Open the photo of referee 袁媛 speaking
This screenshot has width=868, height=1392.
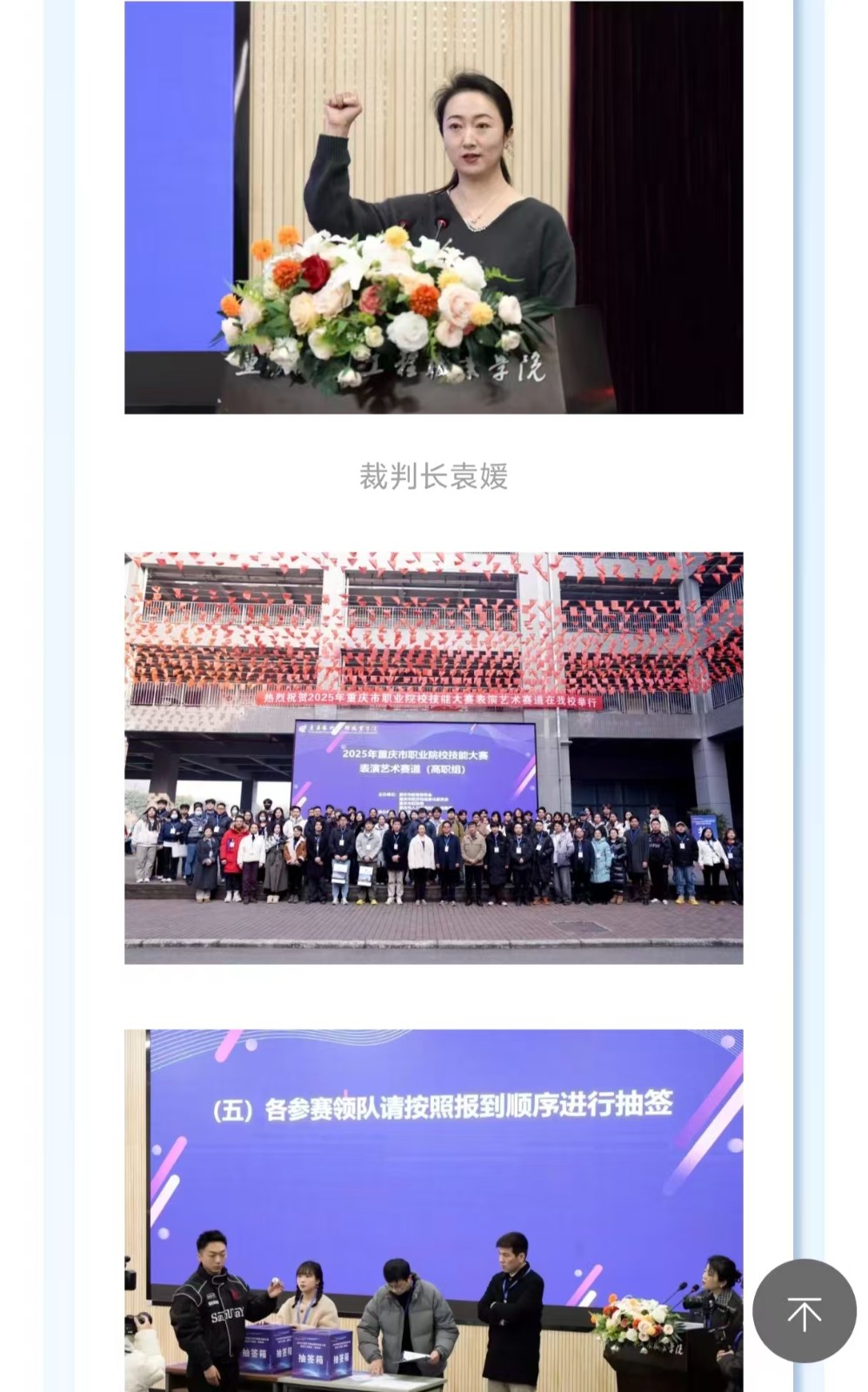(x=433, y=207)
